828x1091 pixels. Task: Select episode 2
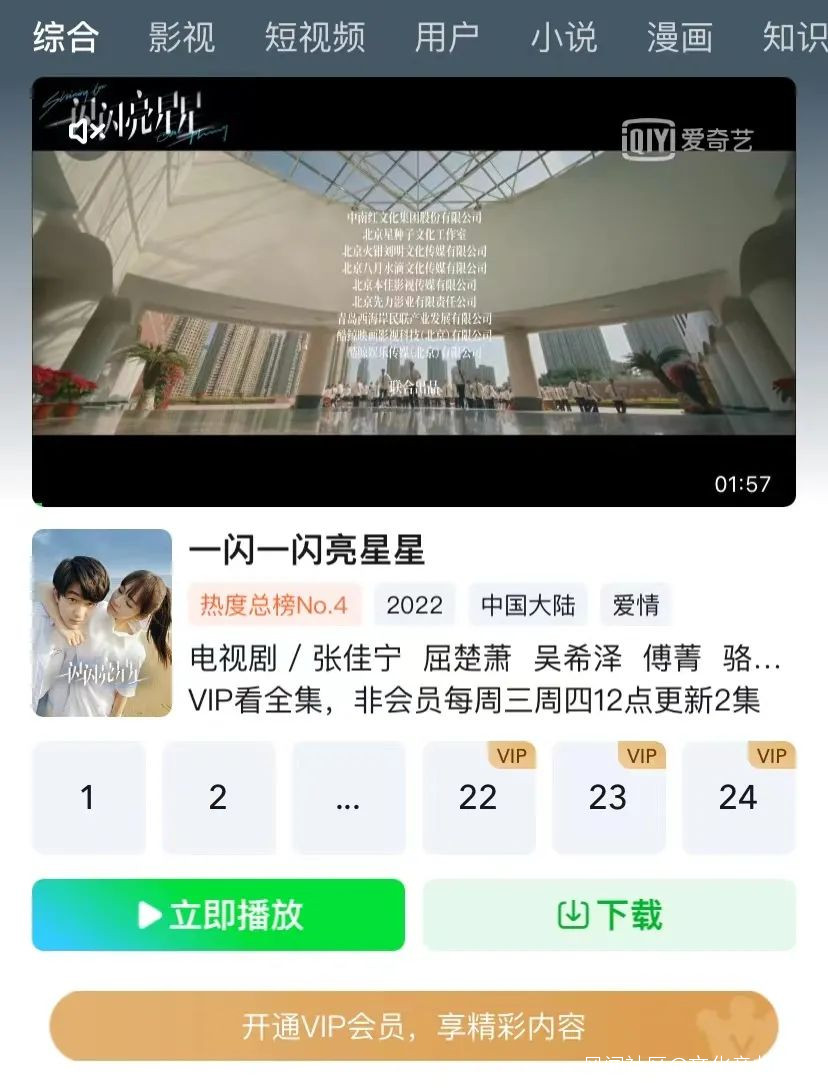pyautogui.click(x=218, y=797)
